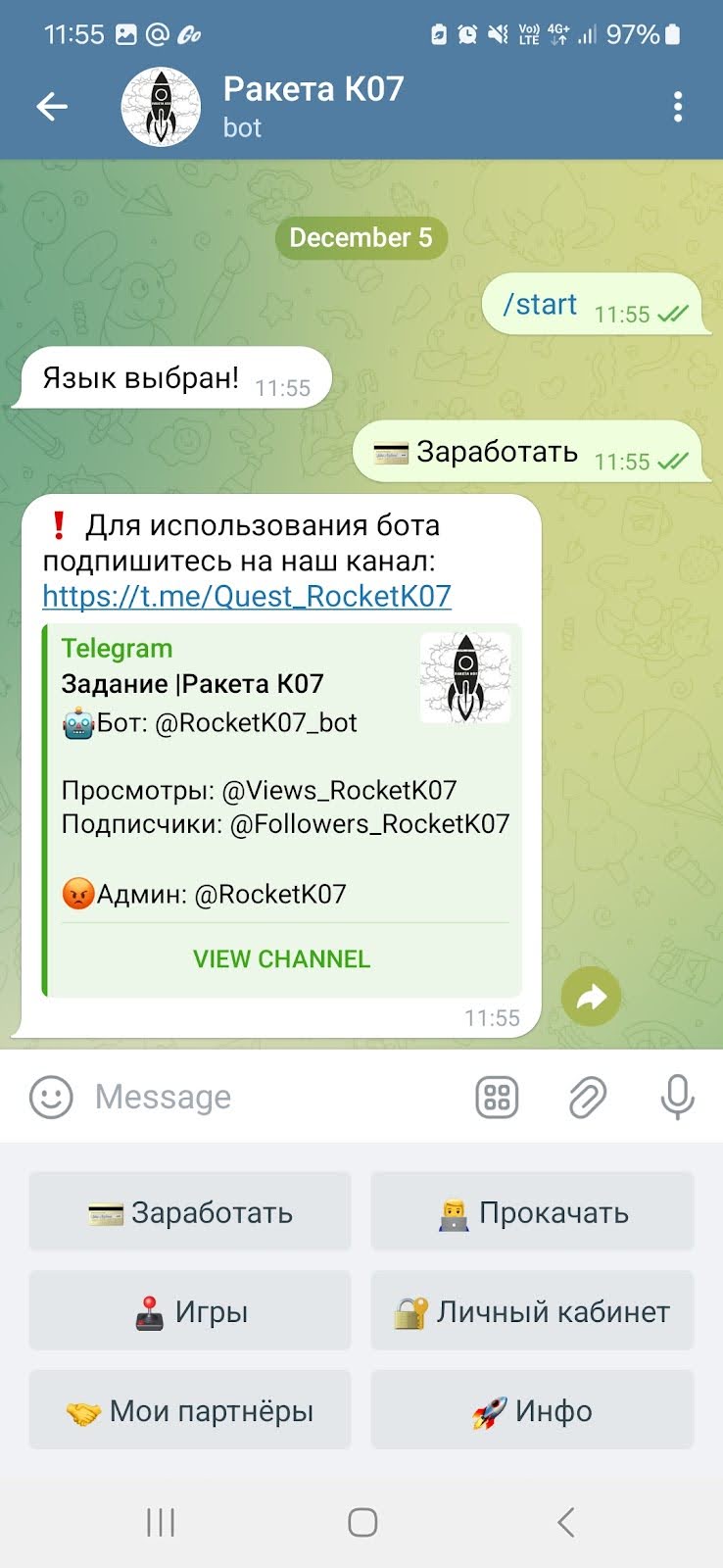Viewport: 723px width, 1568px height.
Task: Open the emoji picker
Action: (51, 1097)
